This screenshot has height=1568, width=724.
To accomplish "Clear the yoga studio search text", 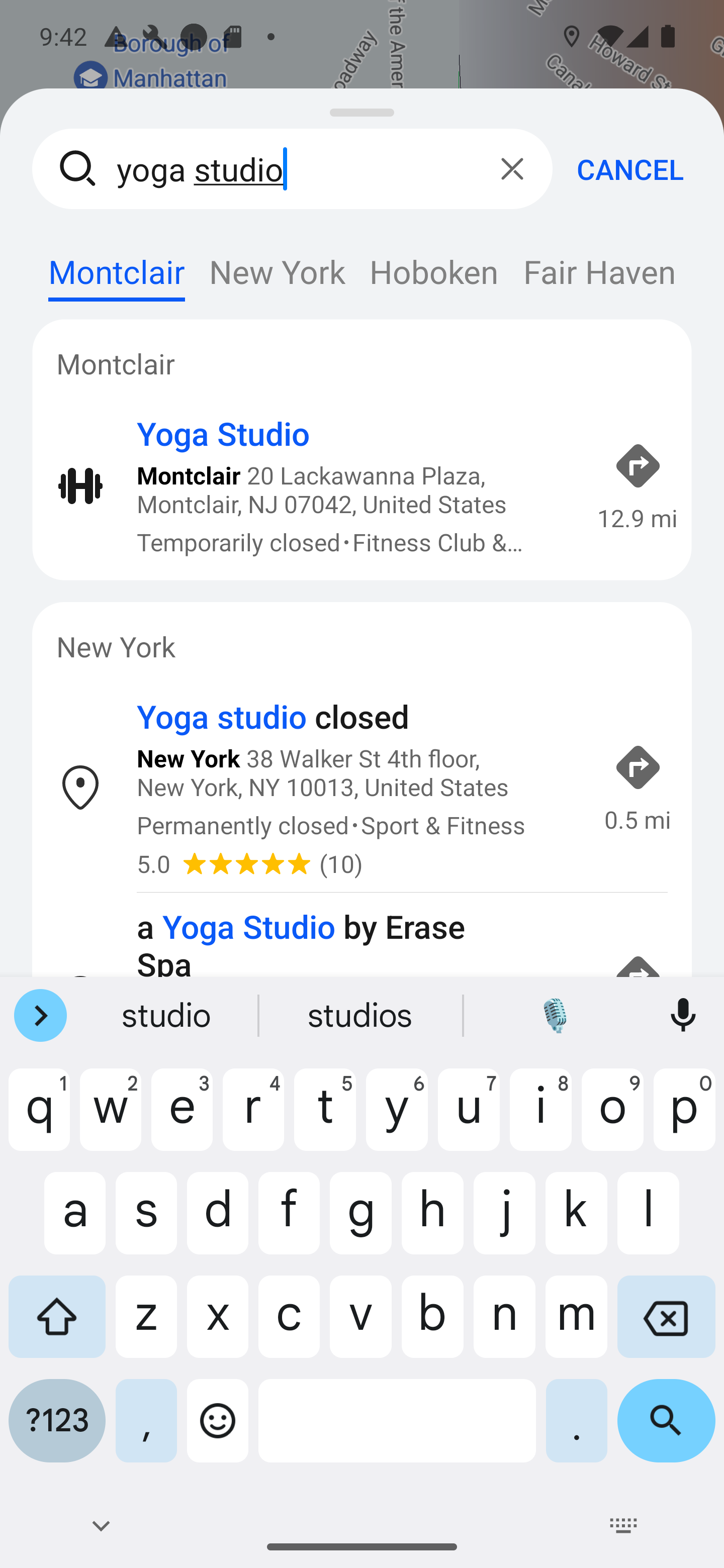I will 511,169.
